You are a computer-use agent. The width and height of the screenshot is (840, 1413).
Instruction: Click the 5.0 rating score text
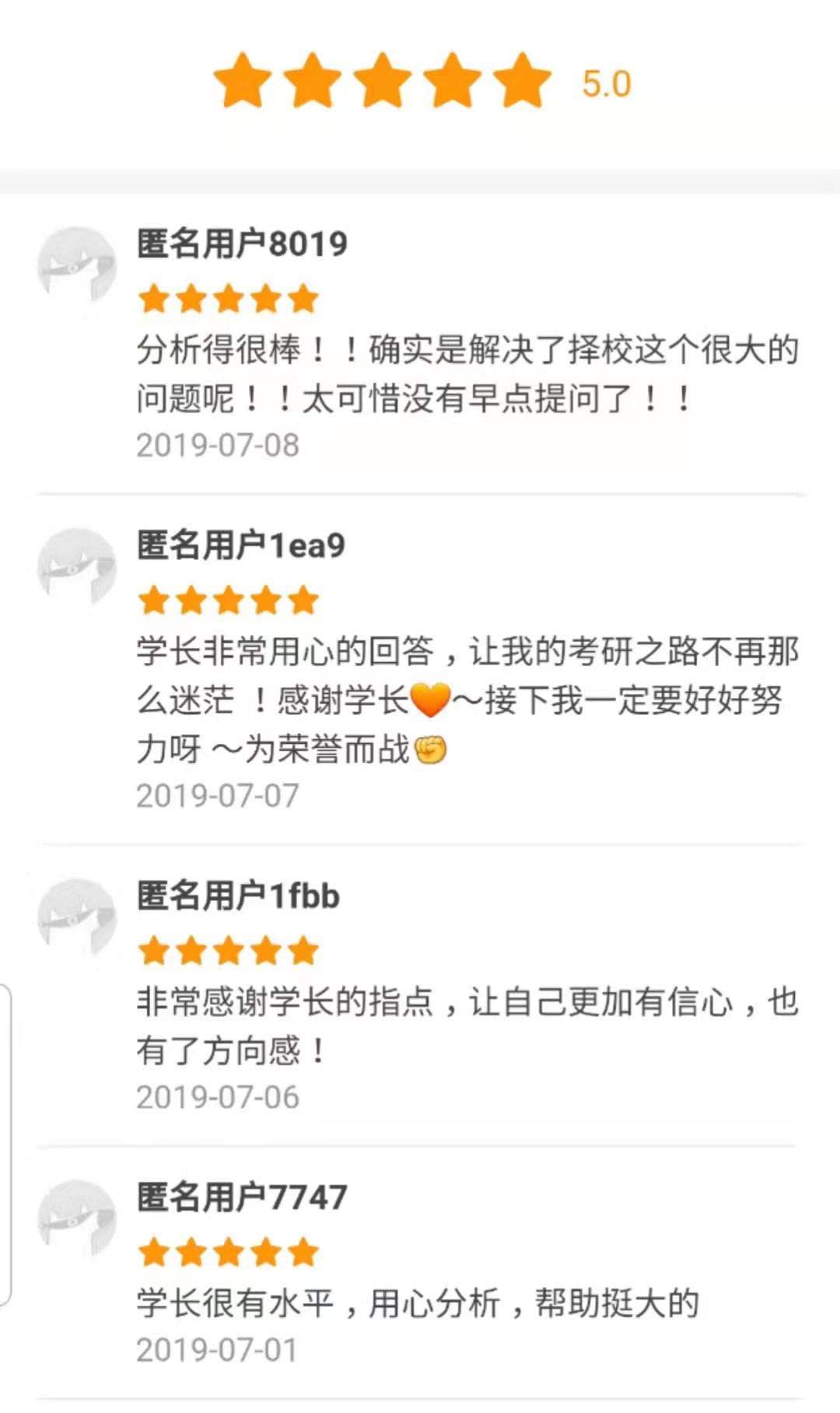coord(608,82)
